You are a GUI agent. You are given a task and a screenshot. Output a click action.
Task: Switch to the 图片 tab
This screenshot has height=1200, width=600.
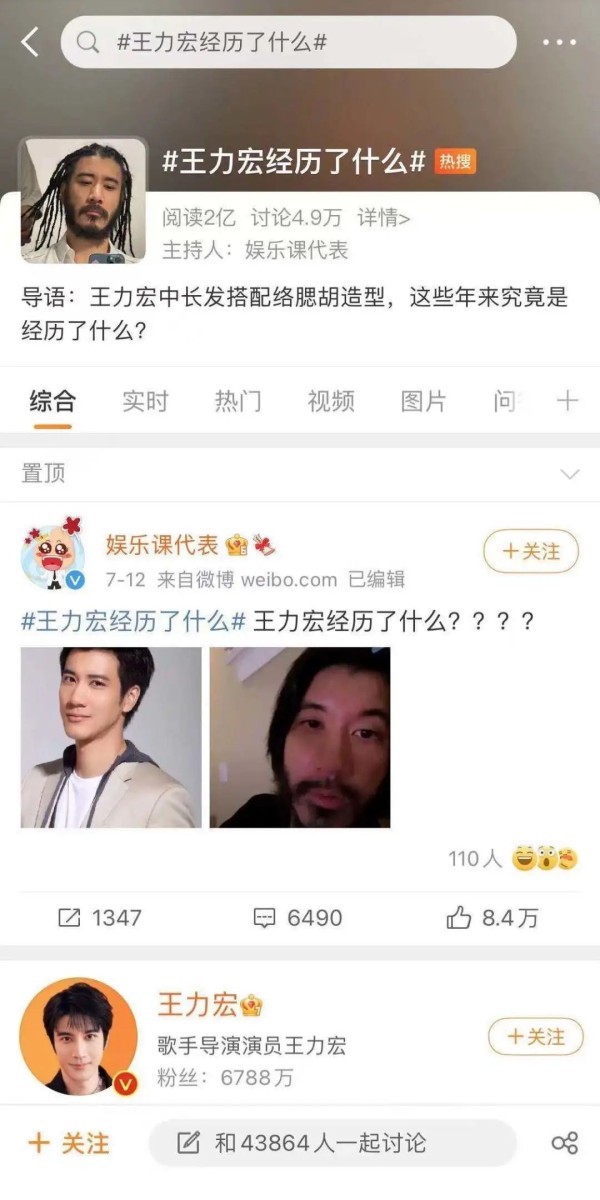pos(423,401)
